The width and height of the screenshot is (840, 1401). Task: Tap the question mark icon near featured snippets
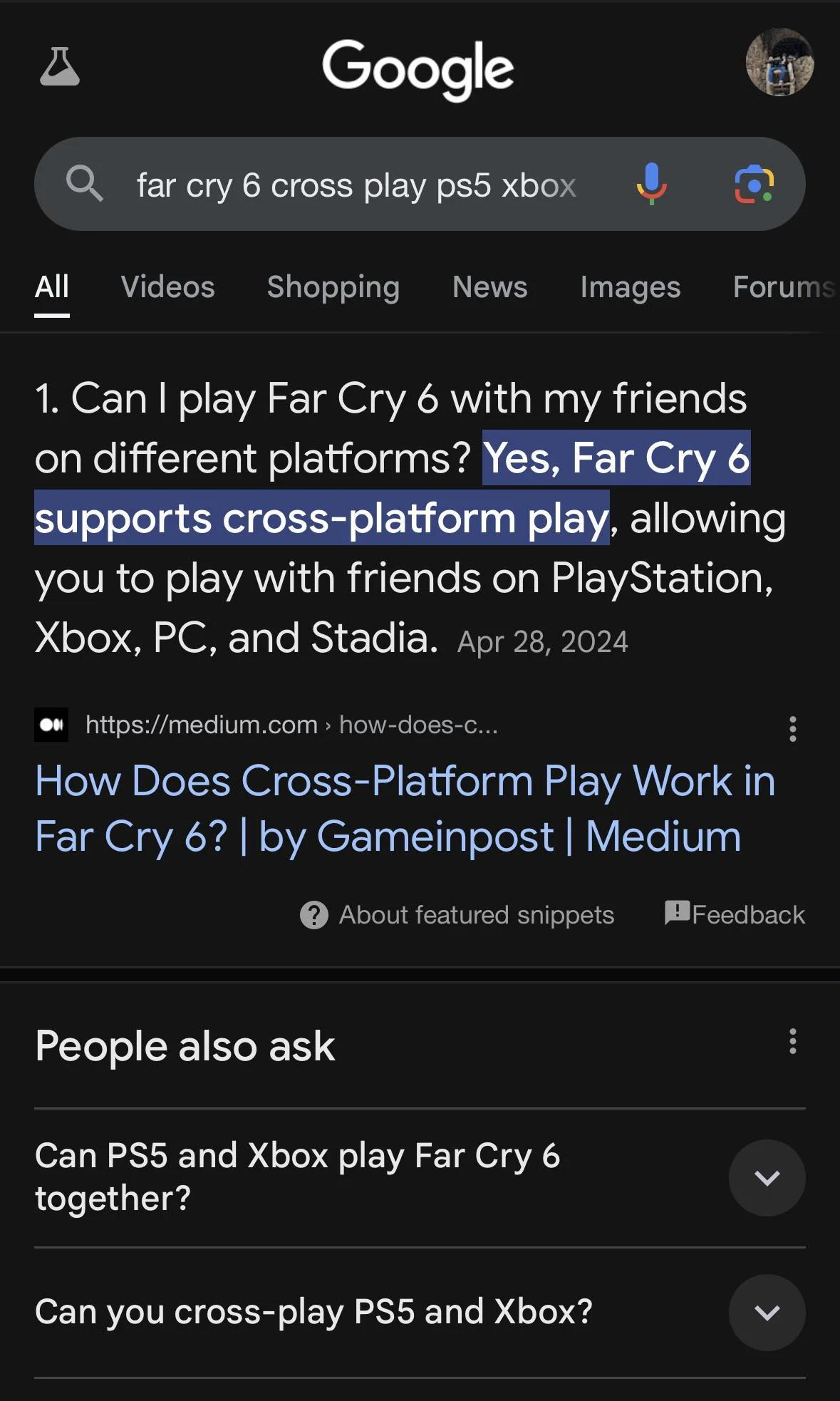tap(312, 914)
